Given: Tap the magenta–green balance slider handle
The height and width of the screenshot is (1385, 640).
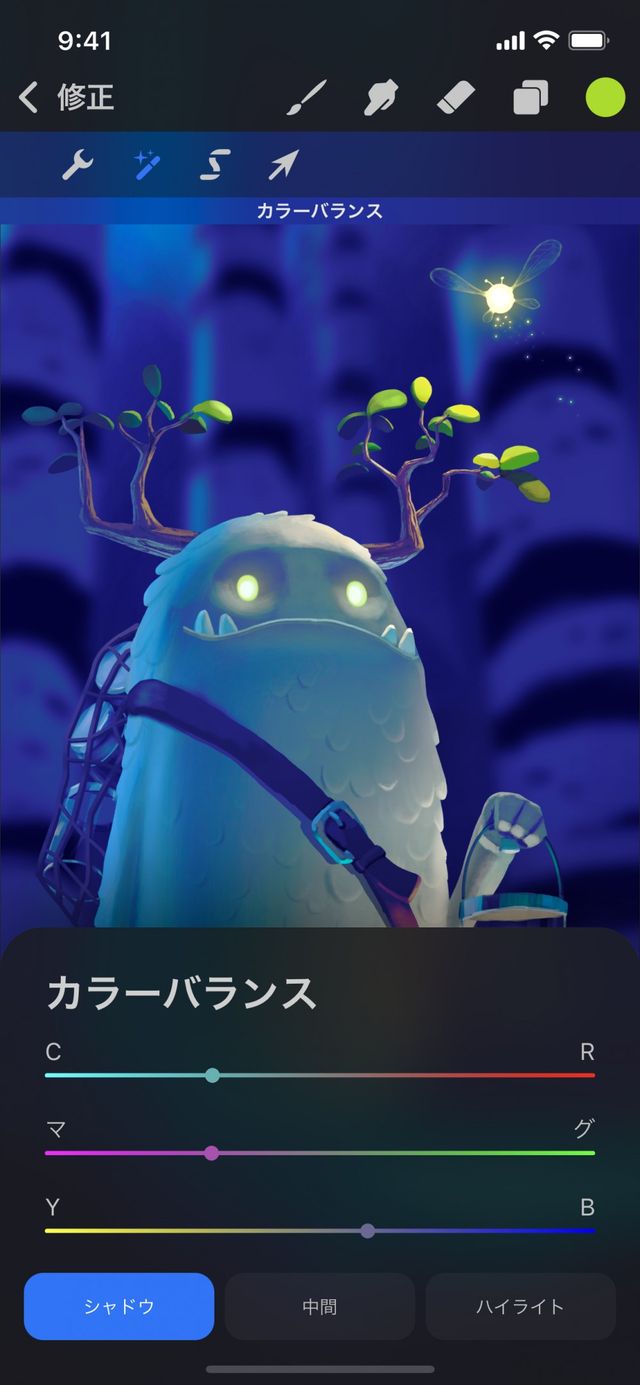Looking at the screenshot, I should point(211,1153).
